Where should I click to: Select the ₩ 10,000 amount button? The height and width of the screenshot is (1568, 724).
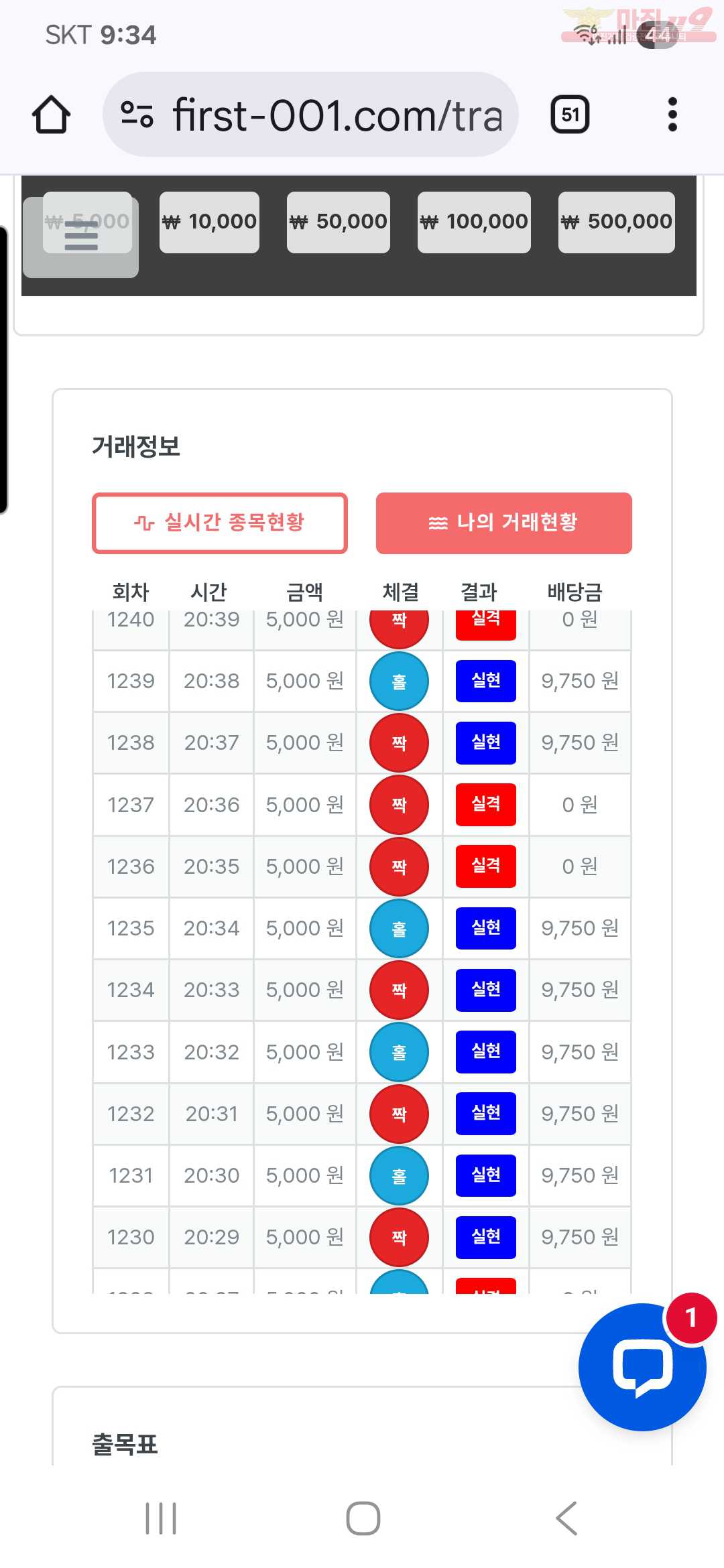pos(209,222)
